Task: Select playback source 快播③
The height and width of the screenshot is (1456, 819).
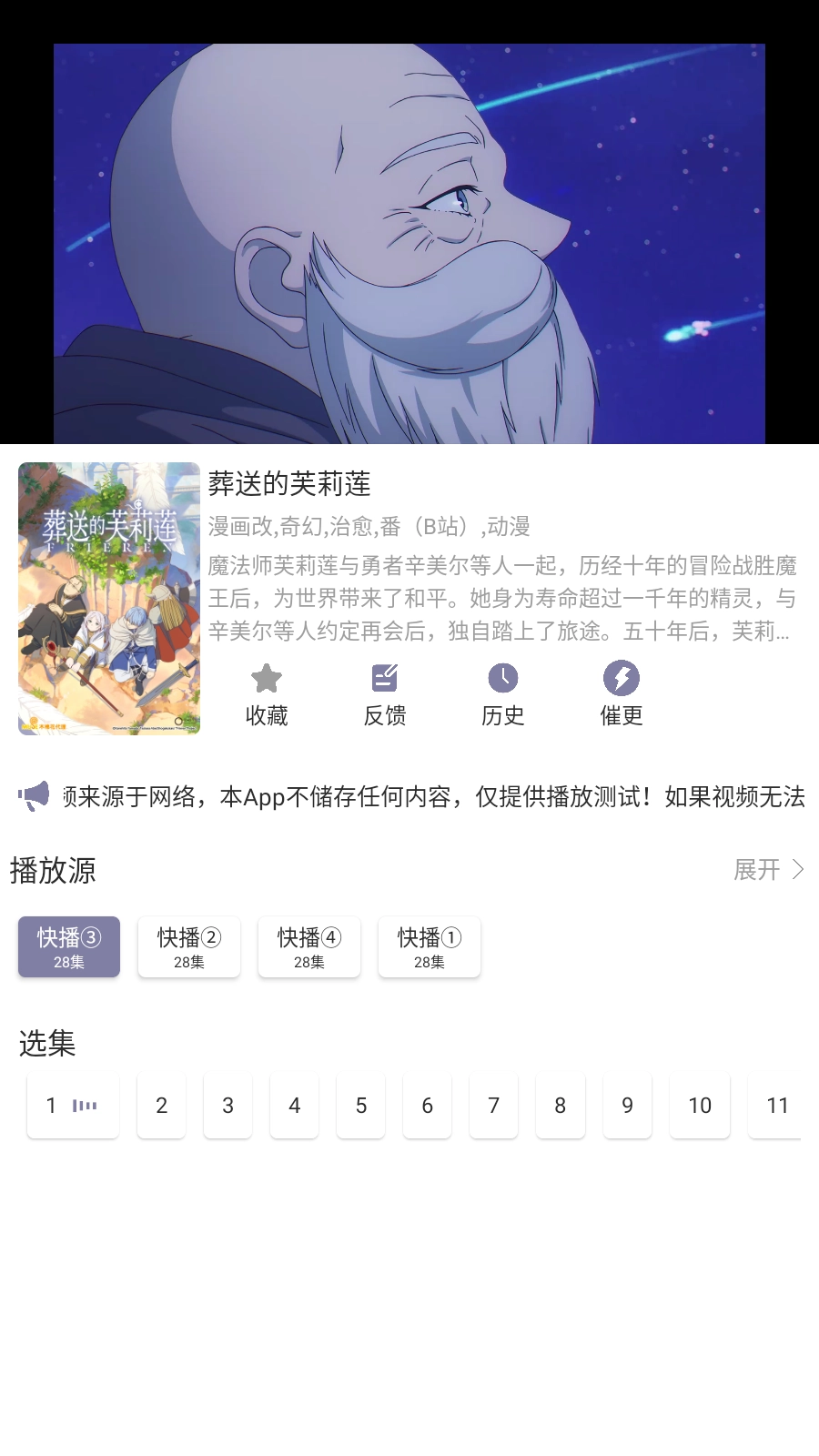Action: [x=69, y=947]
